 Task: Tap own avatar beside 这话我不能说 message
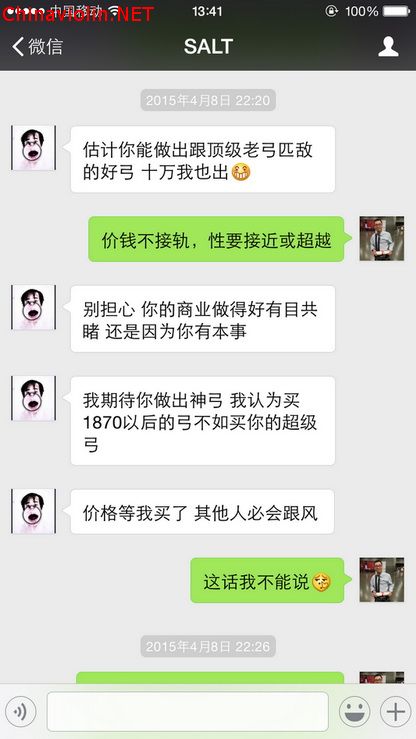click(382, 580)
